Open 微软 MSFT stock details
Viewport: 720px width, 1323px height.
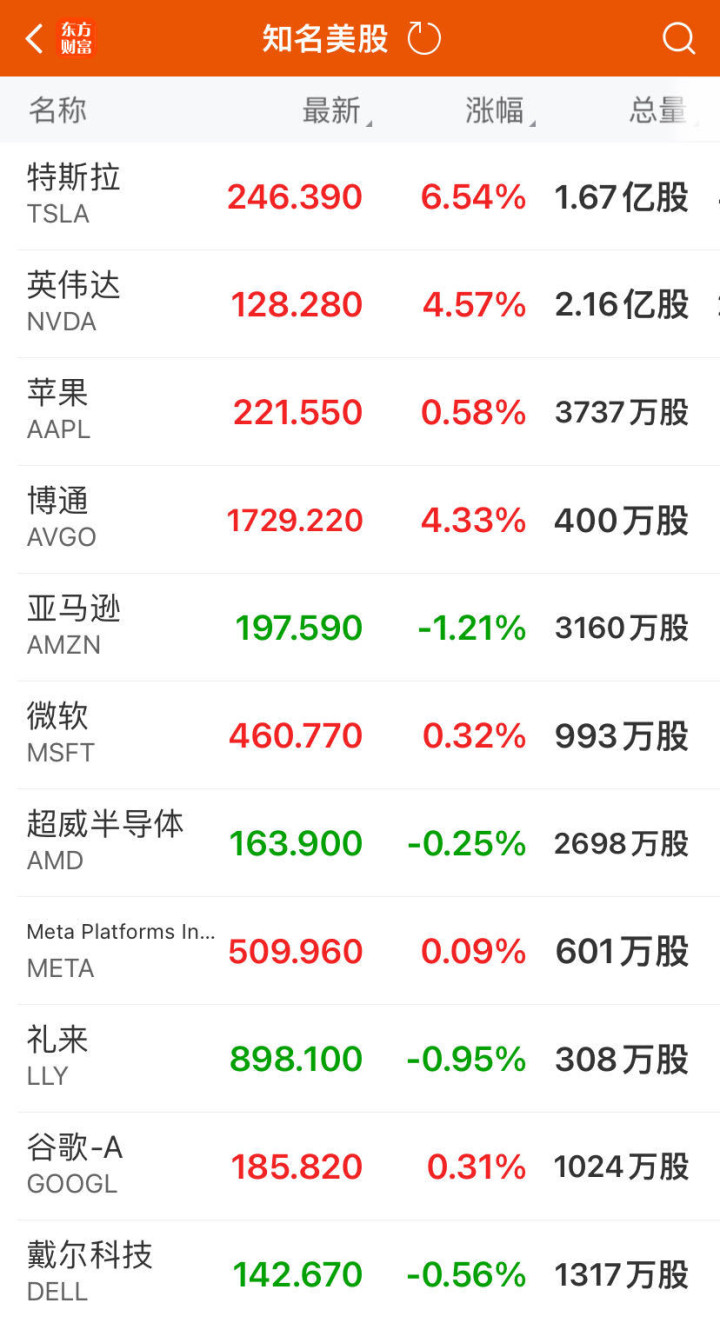click(360, 736)
